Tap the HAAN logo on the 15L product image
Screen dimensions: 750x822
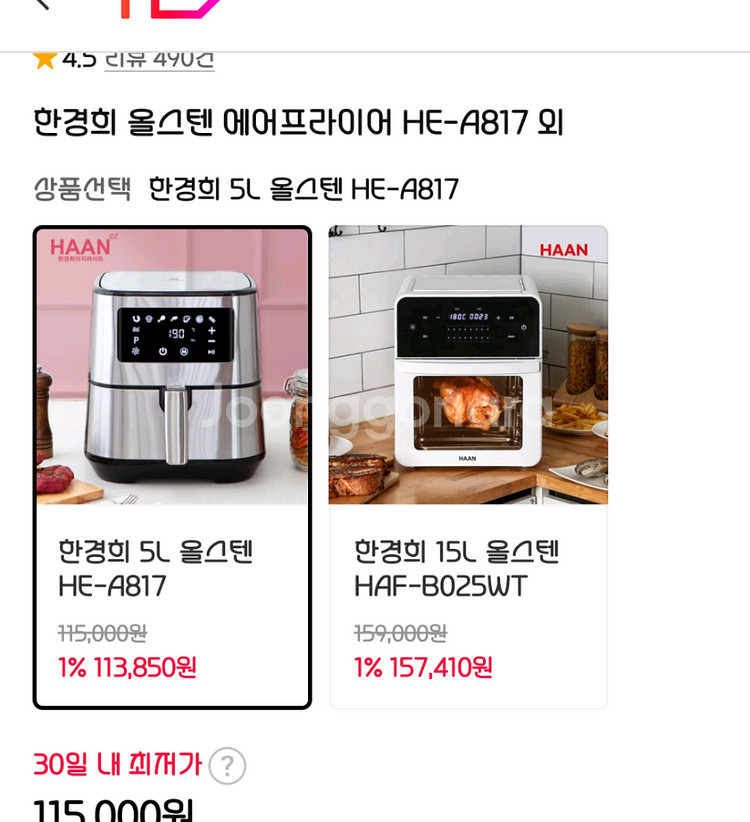tap(563, 250)
